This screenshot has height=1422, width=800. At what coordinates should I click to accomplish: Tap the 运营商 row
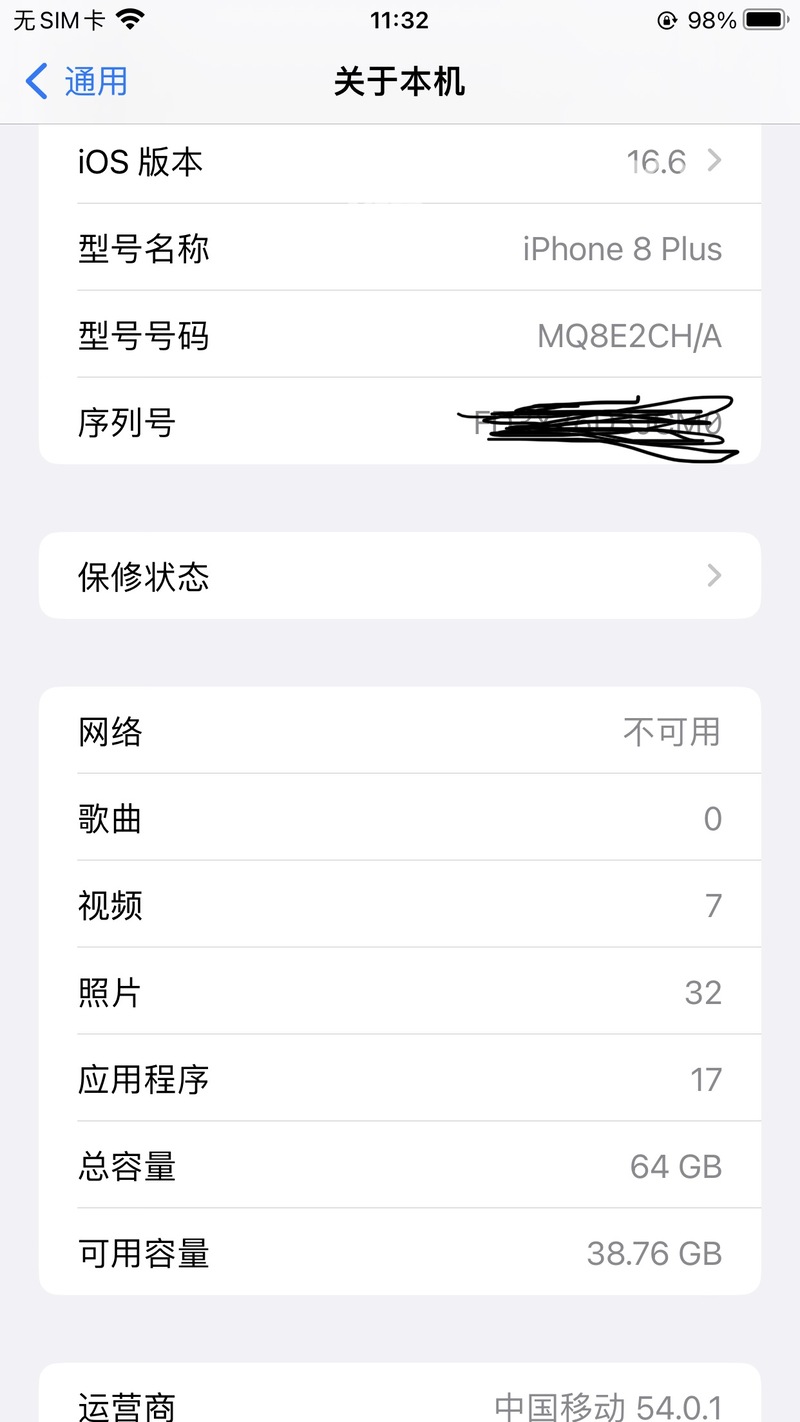pos(400,1400)
